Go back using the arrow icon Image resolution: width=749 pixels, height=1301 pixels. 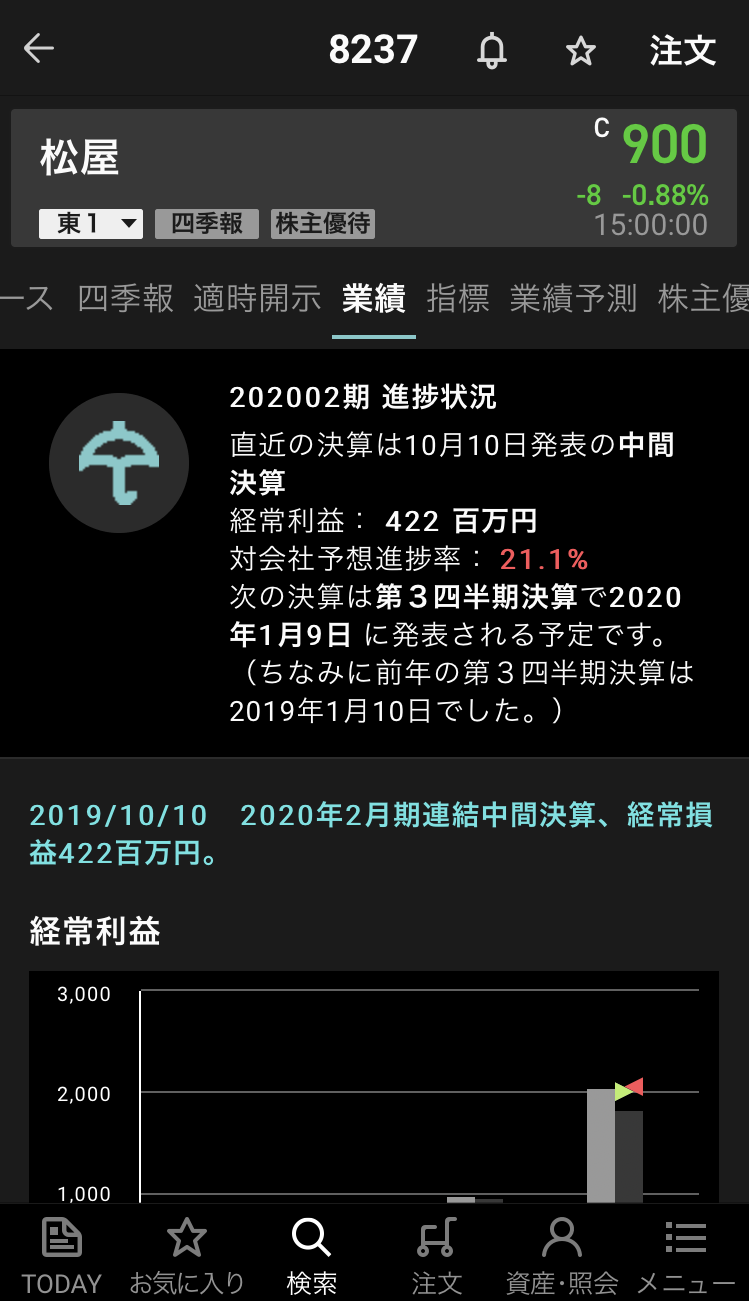coord(39,49)
